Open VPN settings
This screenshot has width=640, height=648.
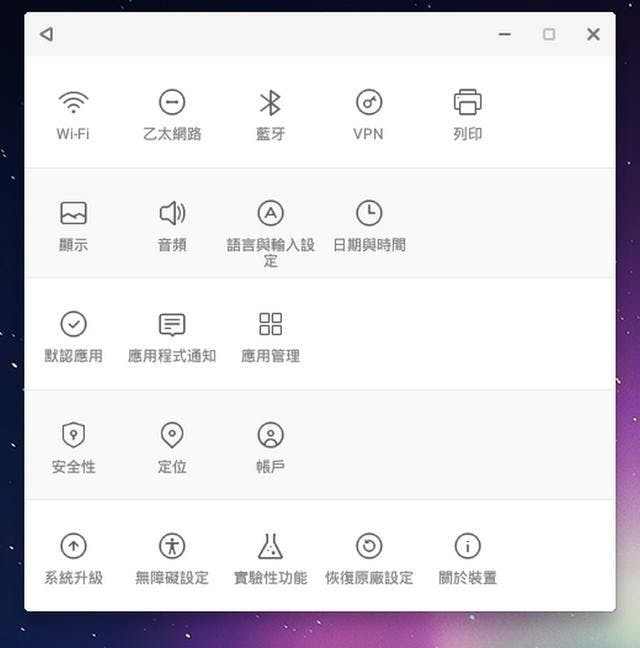pyautogui.click(x=369, y=113)
